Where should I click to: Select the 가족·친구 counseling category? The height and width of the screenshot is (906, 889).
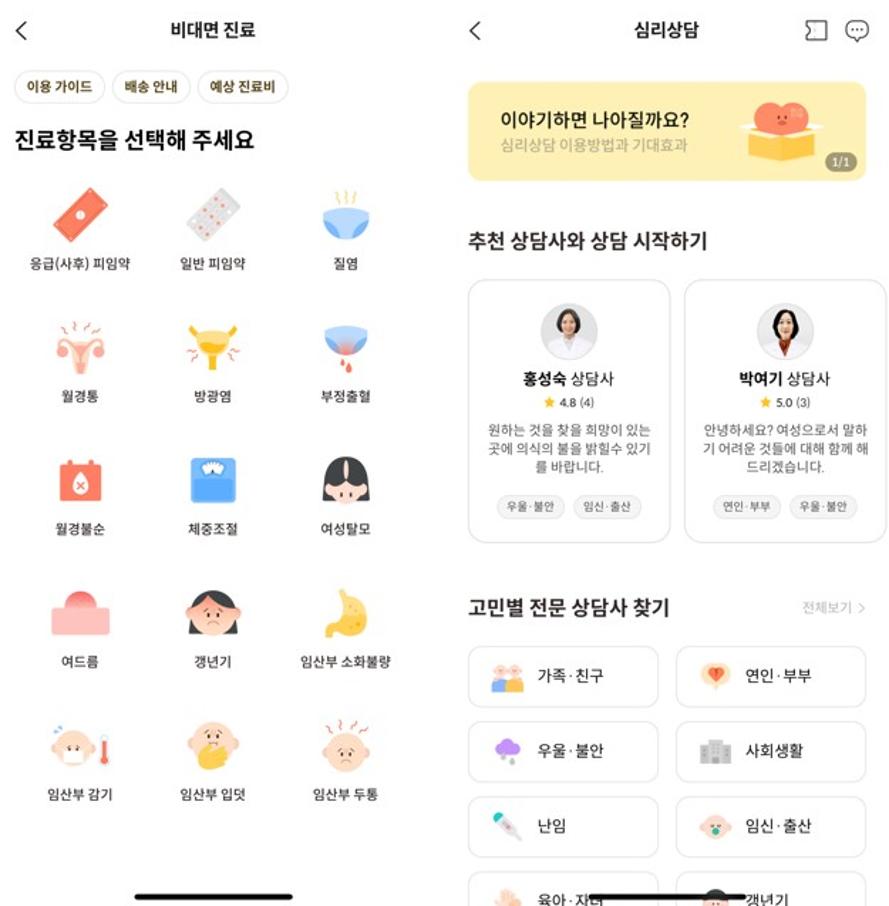563,676
